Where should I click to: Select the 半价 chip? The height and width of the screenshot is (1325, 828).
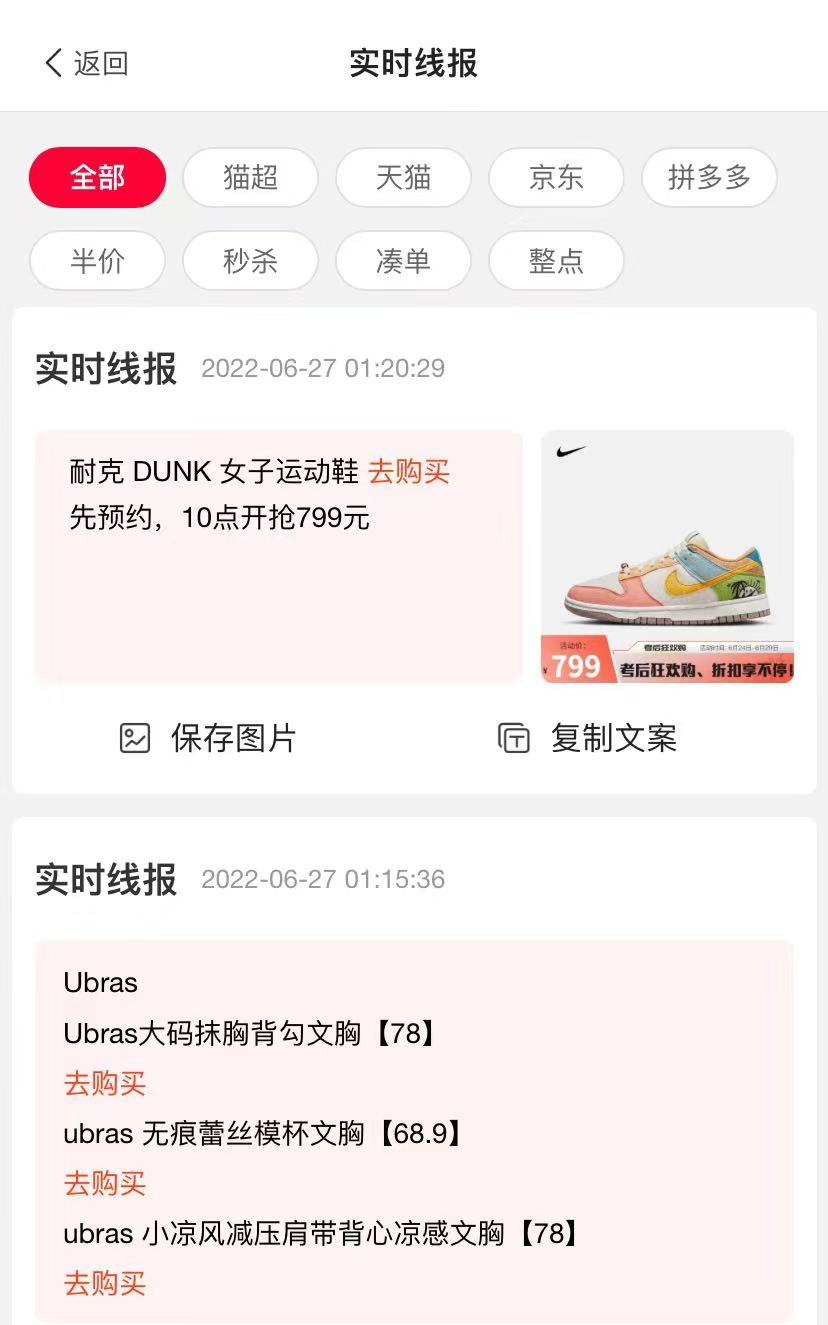click(x=97, y=261)
